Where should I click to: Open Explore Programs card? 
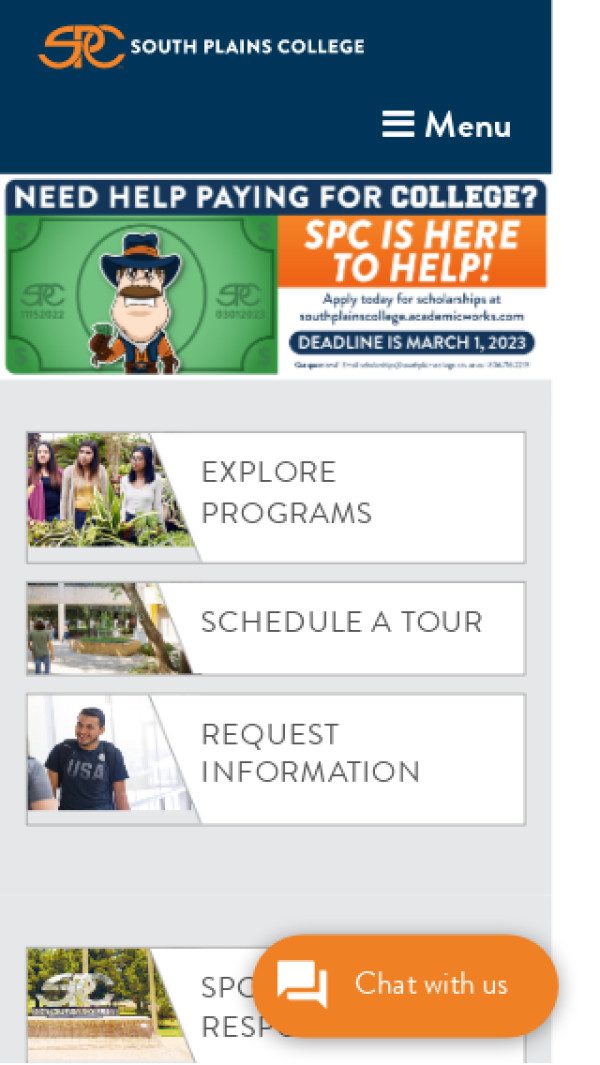(x=275, y=497)
